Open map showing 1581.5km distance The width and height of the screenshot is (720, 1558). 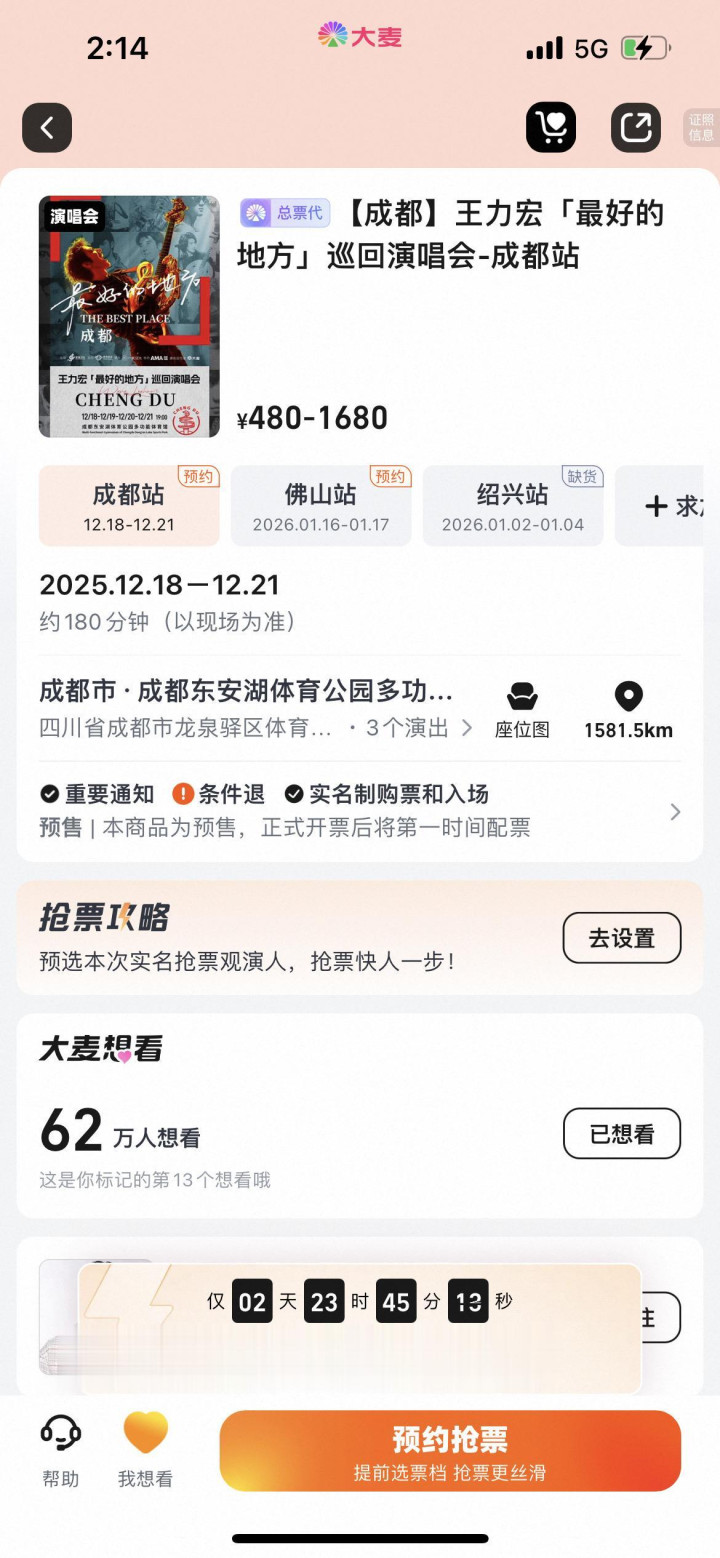coord(628,709)
